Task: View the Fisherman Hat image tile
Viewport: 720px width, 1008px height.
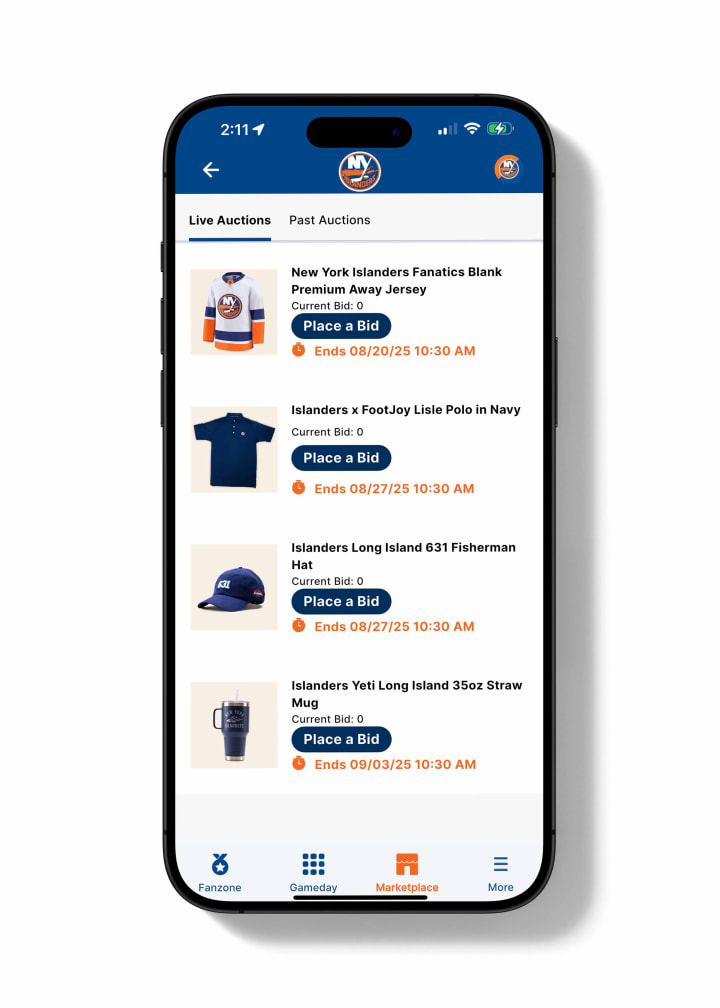Action: [234, 587]
